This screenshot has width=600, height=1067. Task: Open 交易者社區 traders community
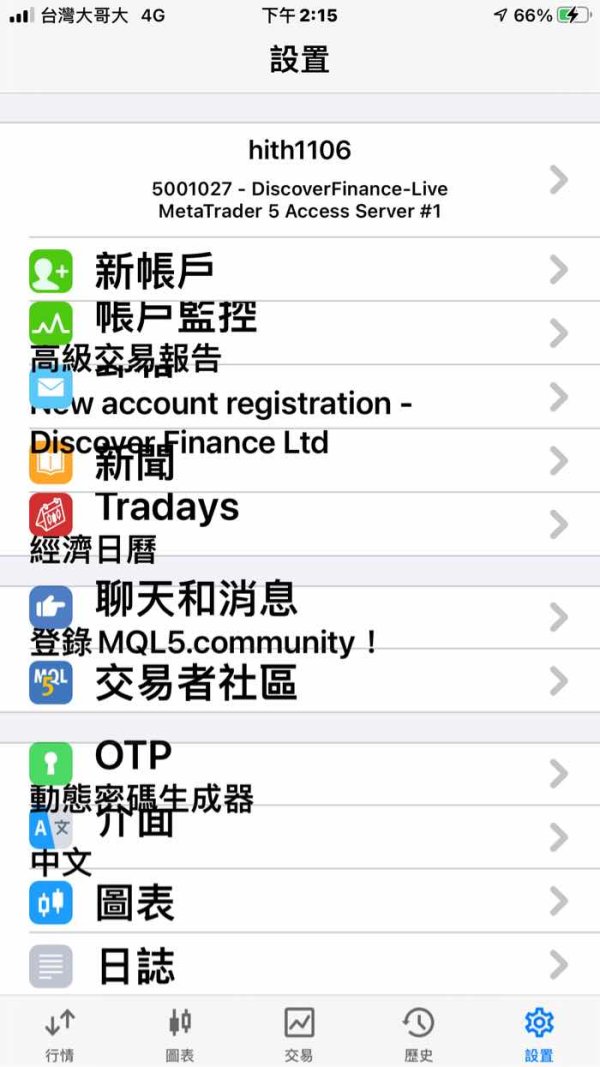(x=300, y=680)
